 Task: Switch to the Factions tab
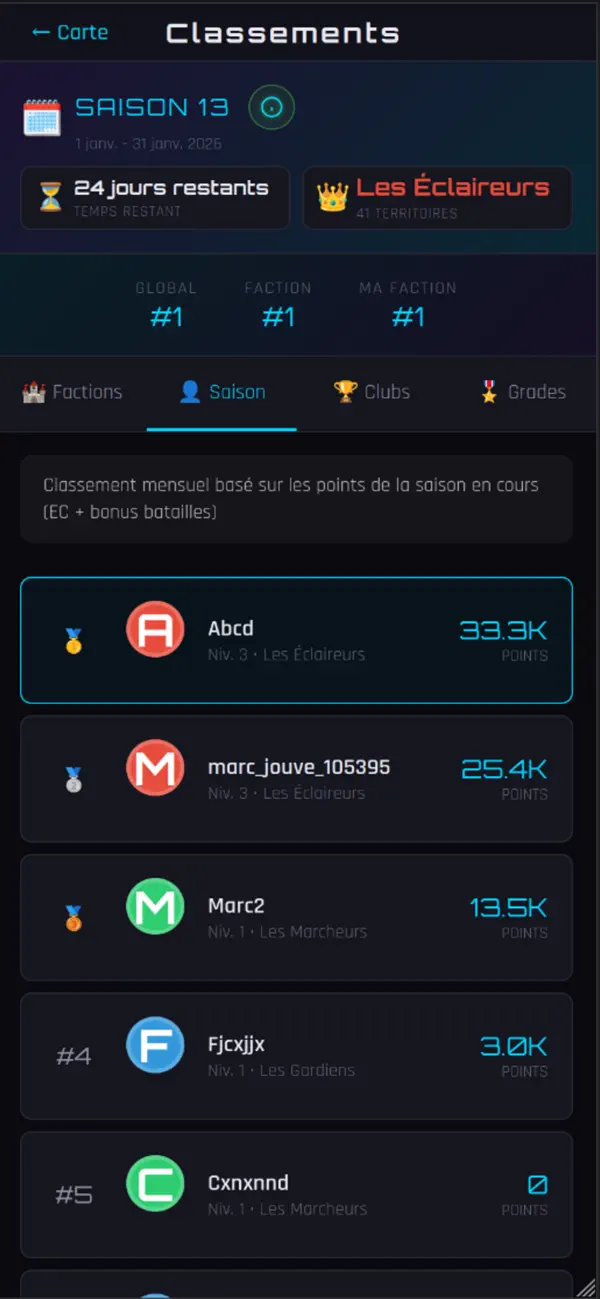point(73,392)
